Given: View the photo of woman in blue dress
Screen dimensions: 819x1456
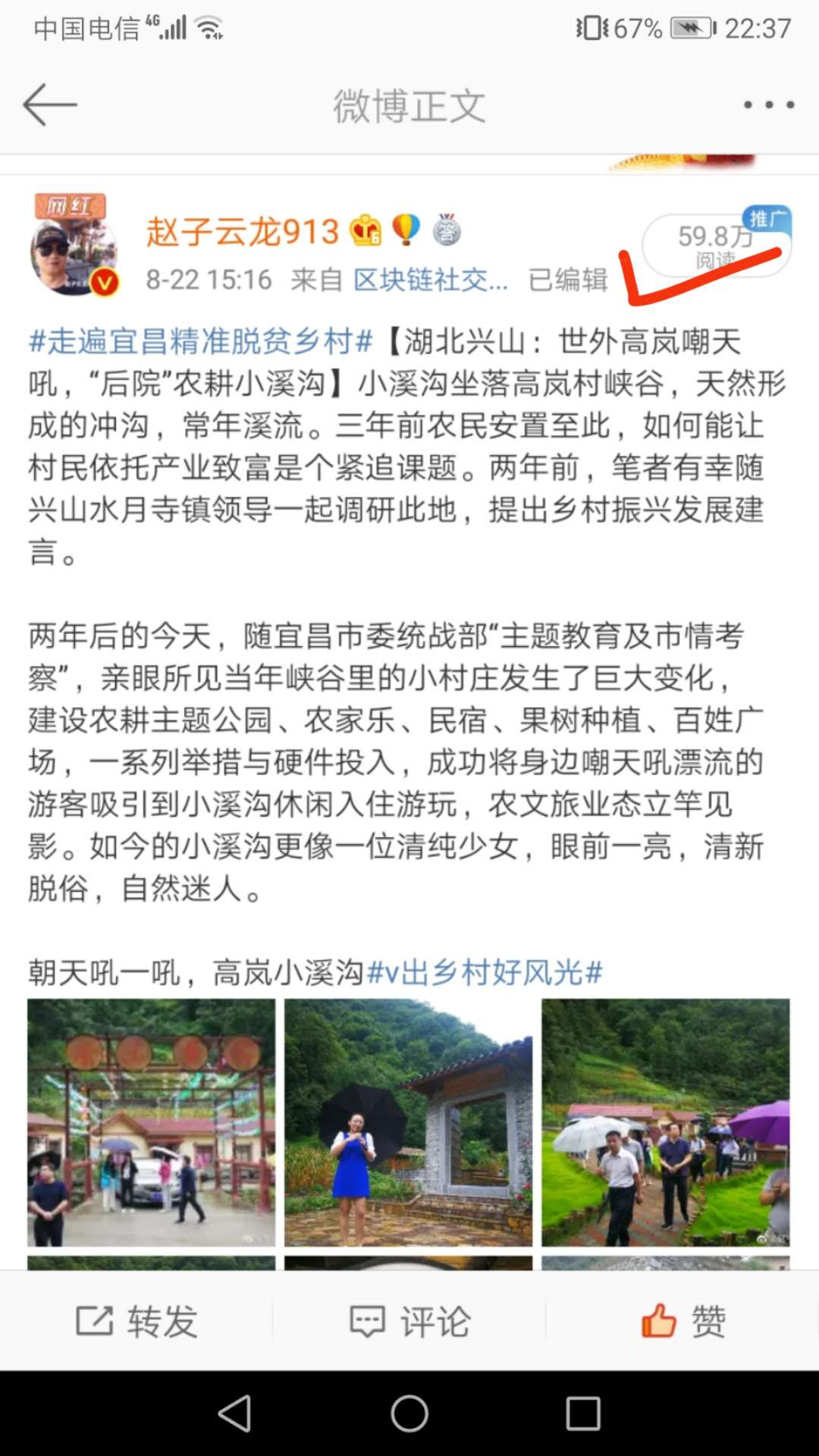Looking at the screenshot, I should 408,1122.
